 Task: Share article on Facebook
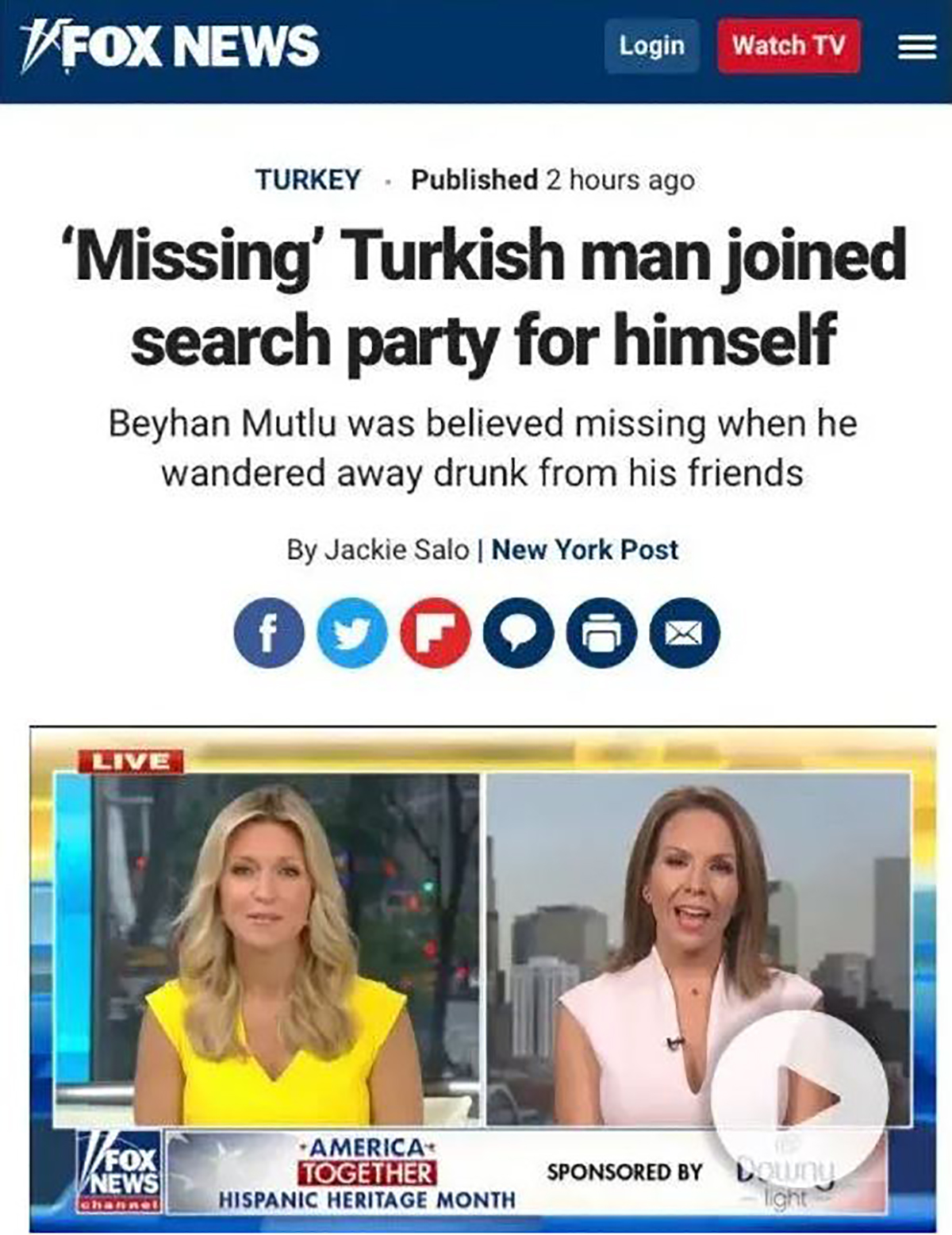[x=269, y=633]
